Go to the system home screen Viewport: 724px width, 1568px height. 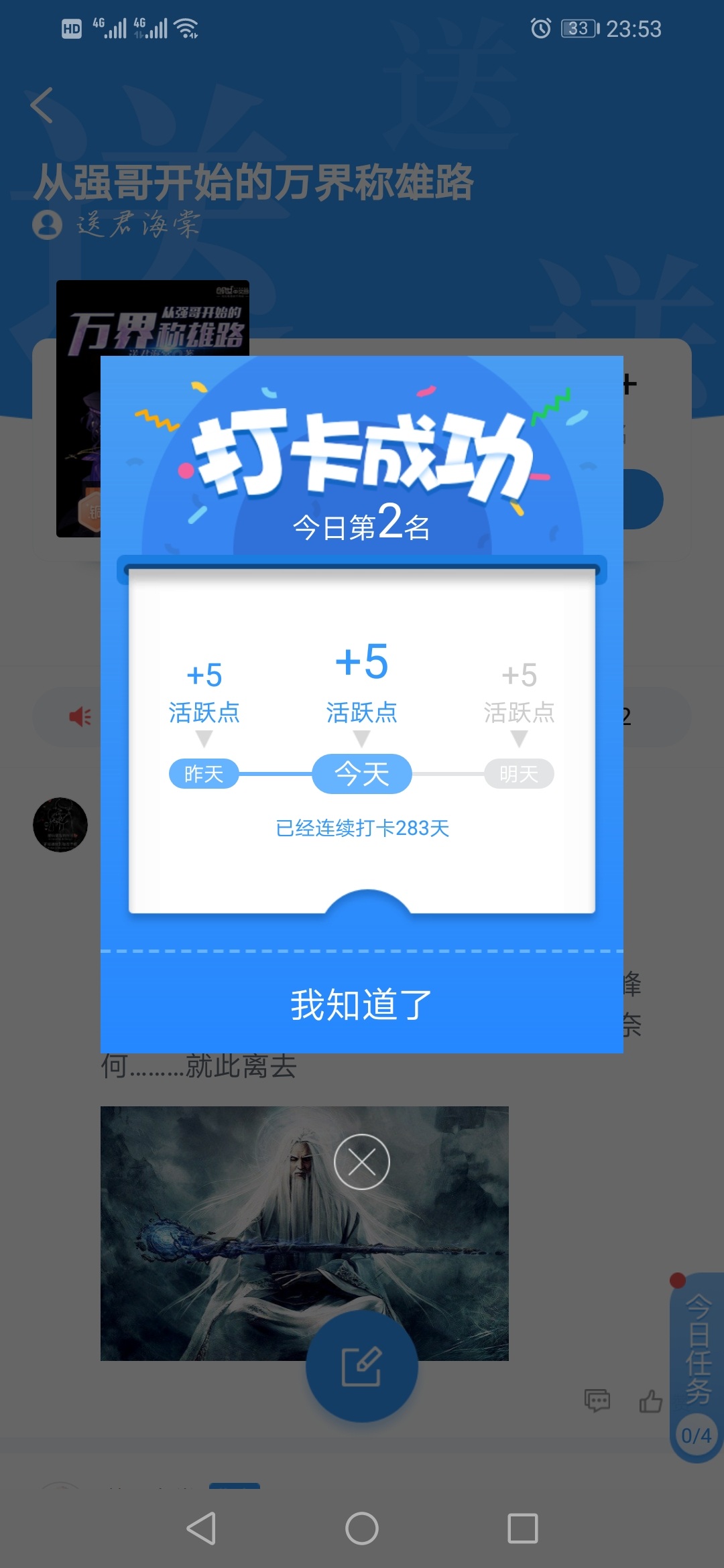click(361, 1528)
